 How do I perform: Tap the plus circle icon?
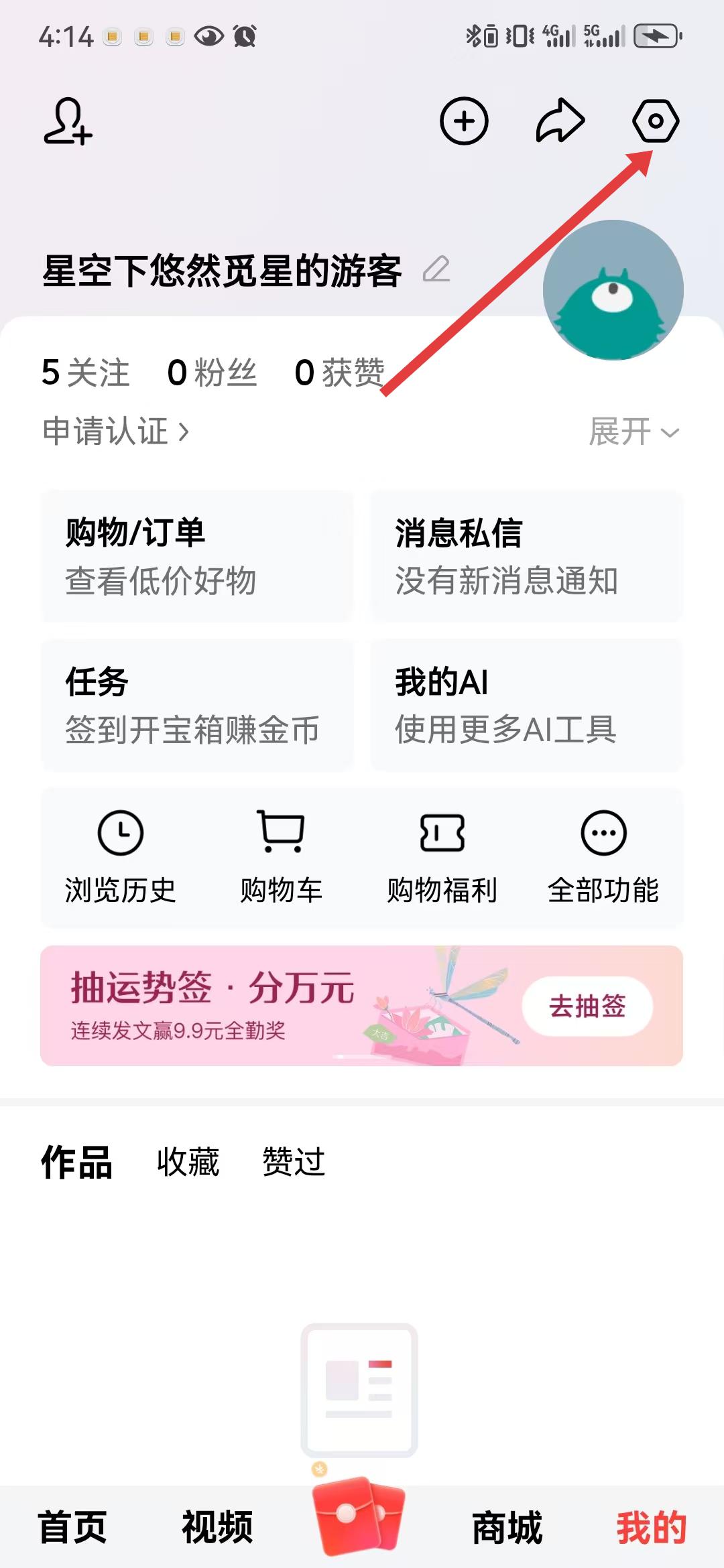(464, 121)
